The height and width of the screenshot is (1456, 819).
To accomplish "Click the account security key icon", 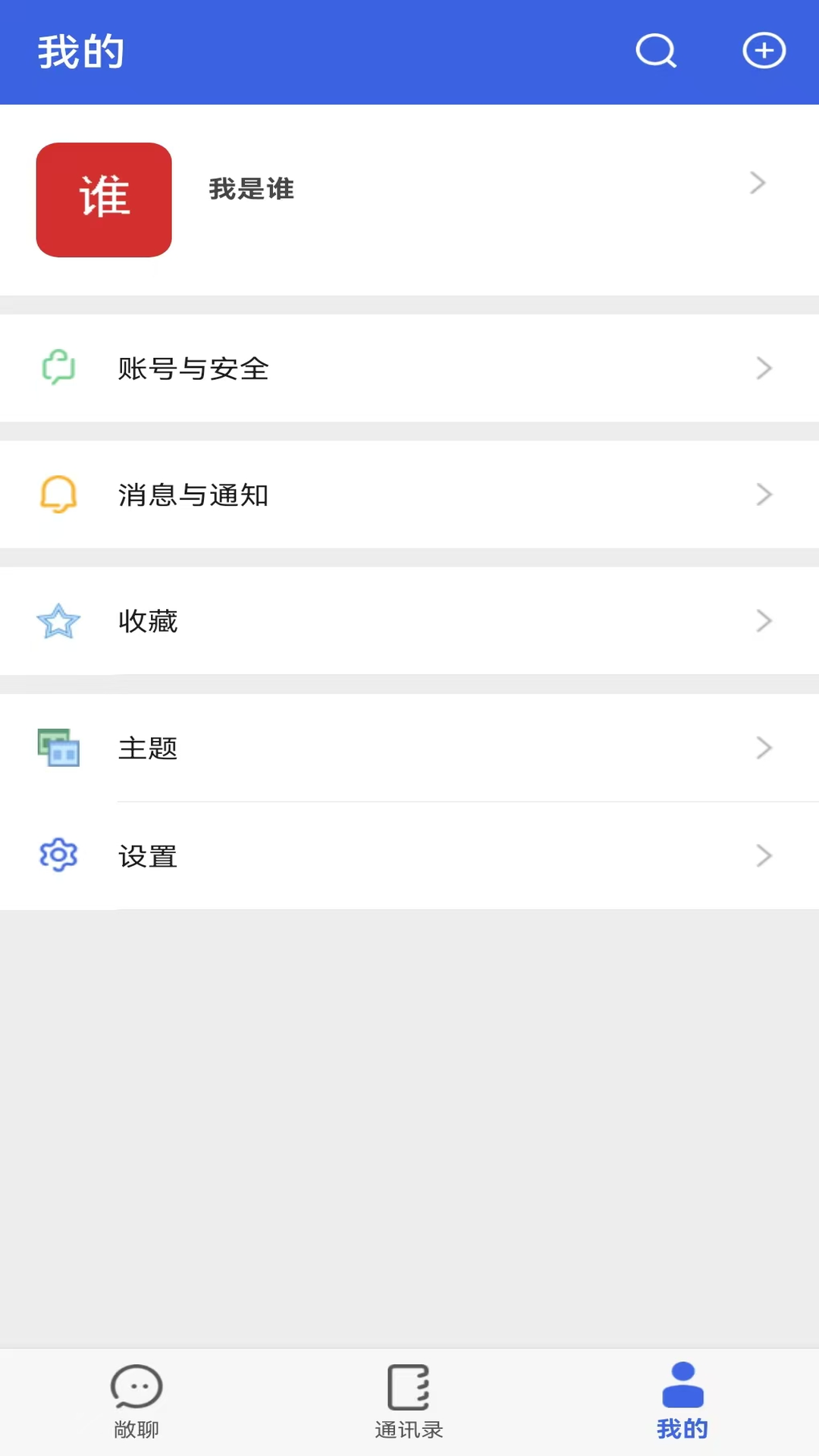I will point(58,369).
